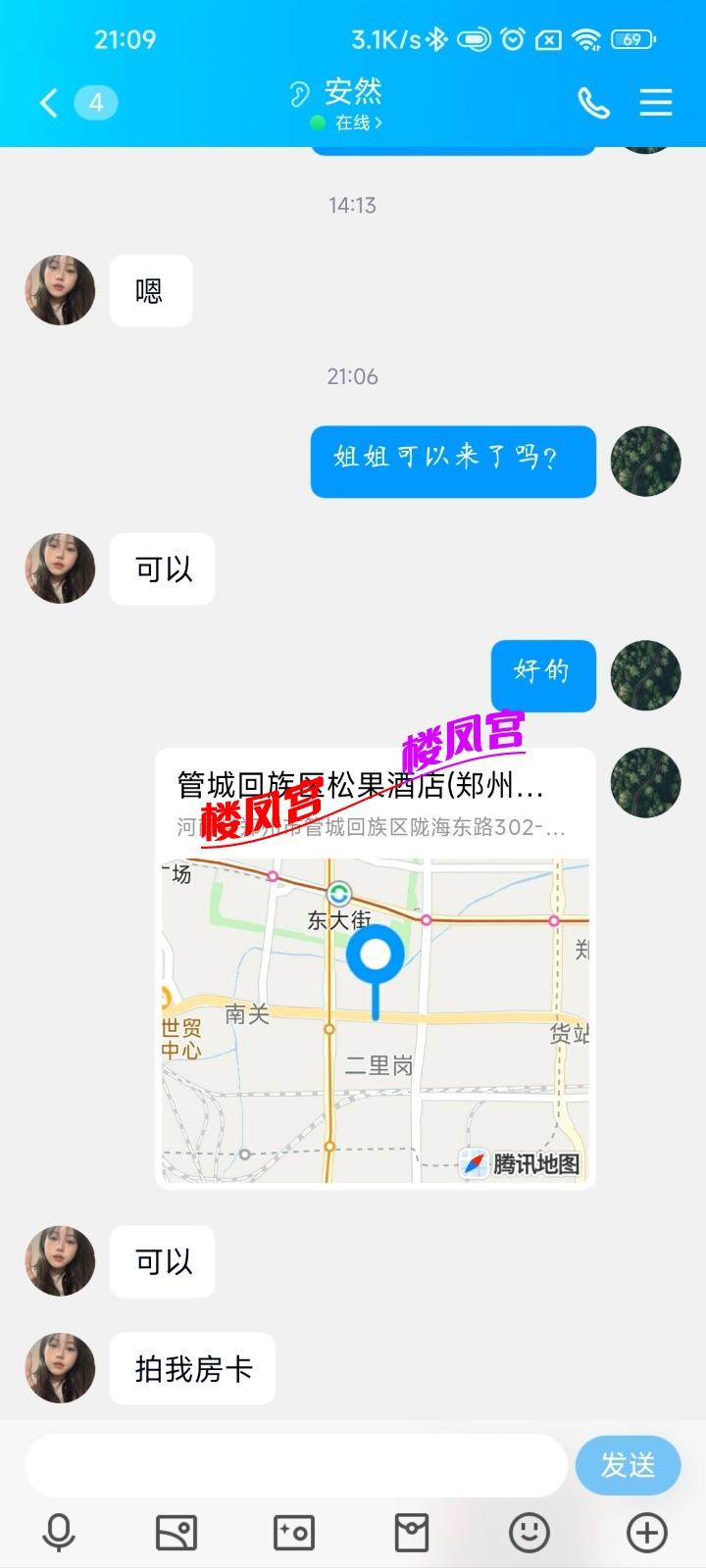Start a call with the phone icon
706x1568 pixels.
click(594, 102)
